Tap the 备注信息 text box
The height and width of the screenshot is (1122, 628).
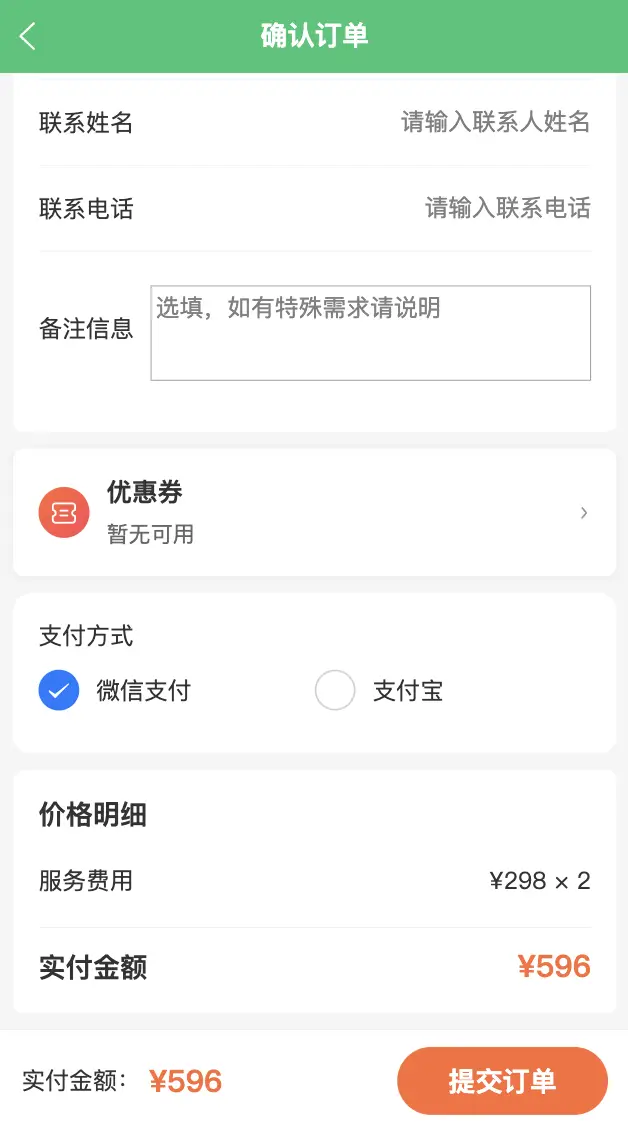point(370,333)
